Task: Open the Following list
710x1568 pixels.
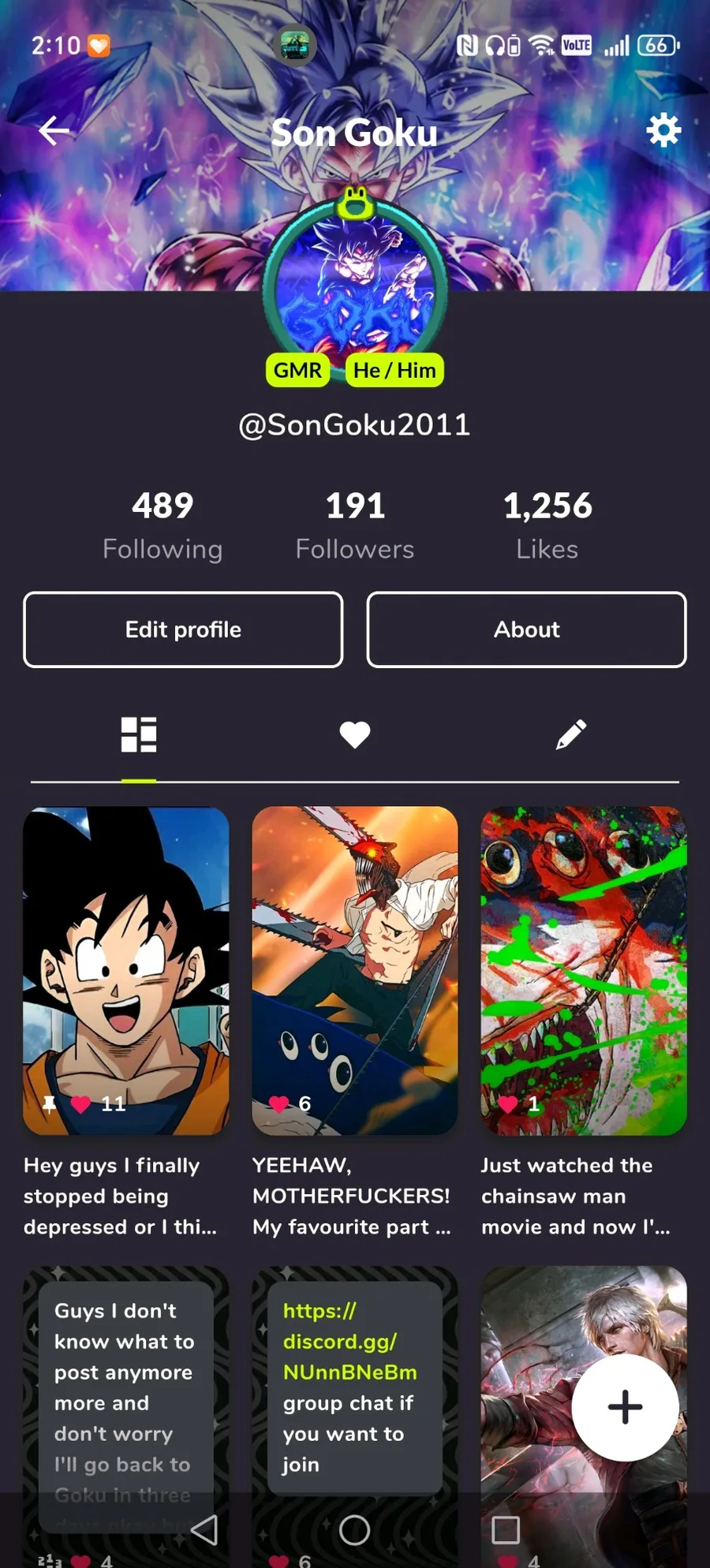Action: click(x=163, y=525)
